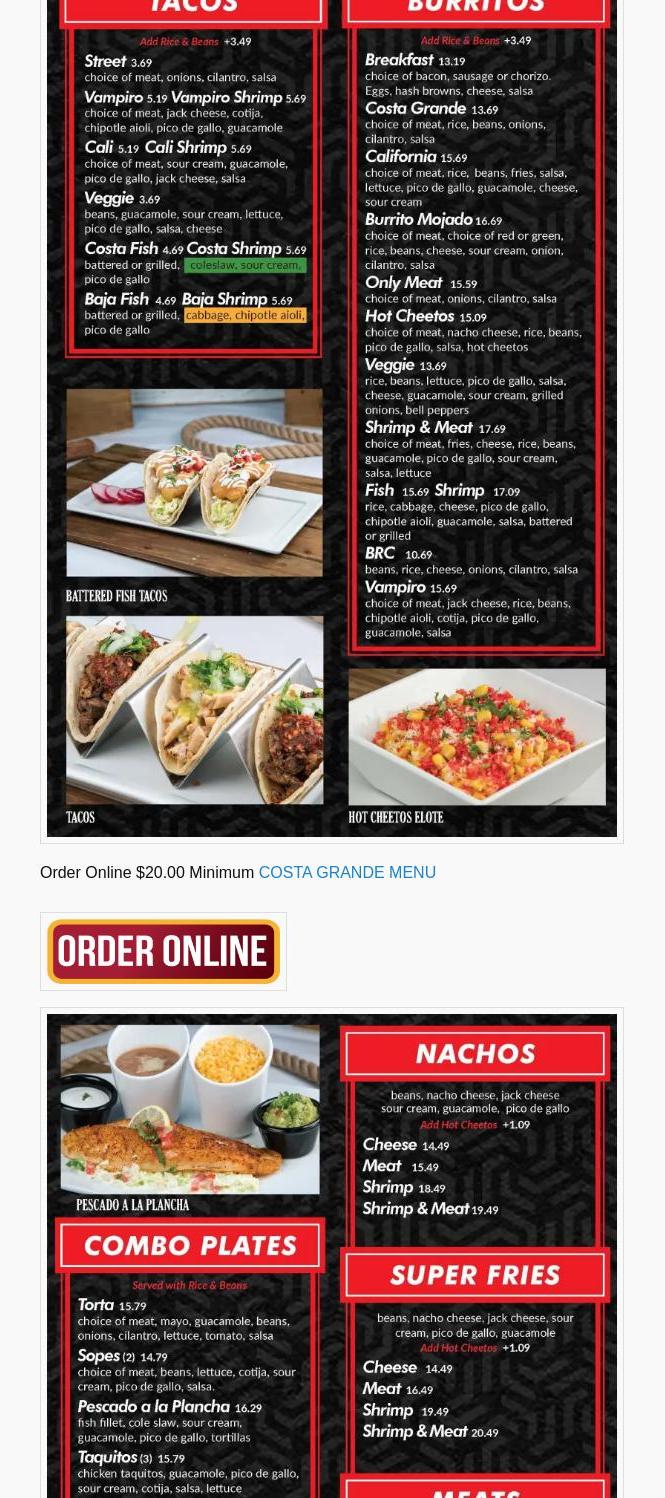The width and height of the screenshot is (665, 1498).
Task: Open the COSTA GRANDE MENU link
Action: point(347,872)
